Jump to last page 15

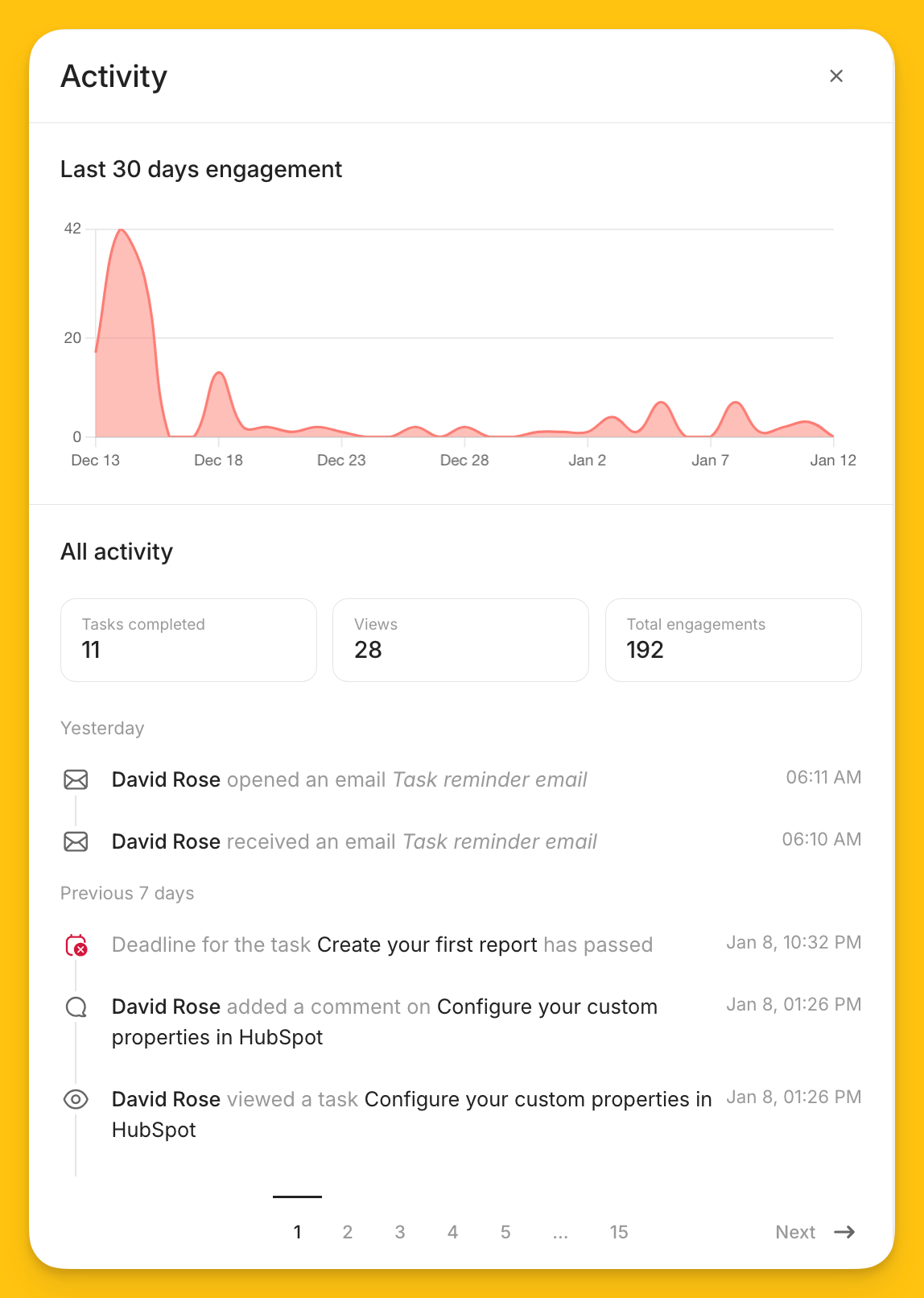click(x=619, y=1232)
